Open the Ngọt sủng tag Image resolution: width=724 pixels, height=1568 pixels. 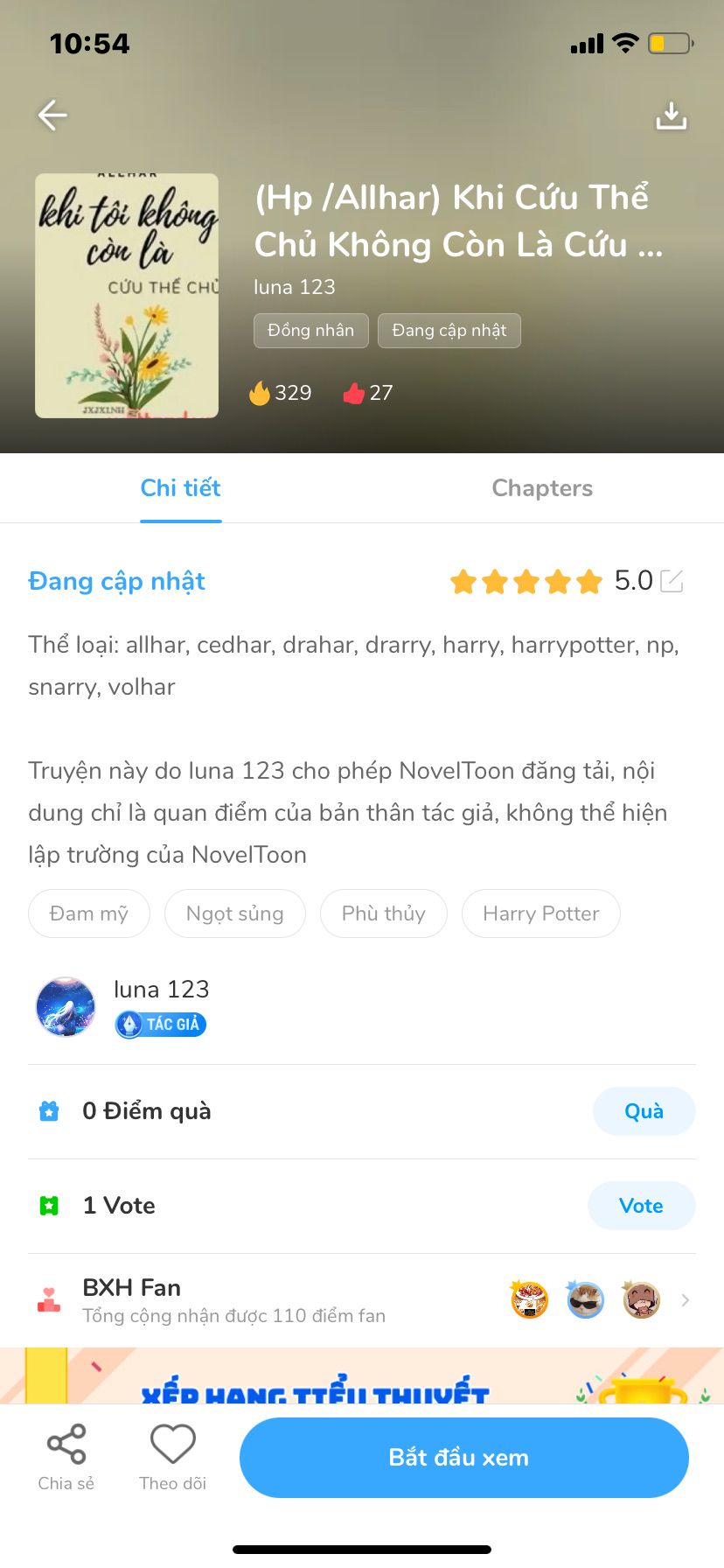pyautogui.click(x=235, y=913)
